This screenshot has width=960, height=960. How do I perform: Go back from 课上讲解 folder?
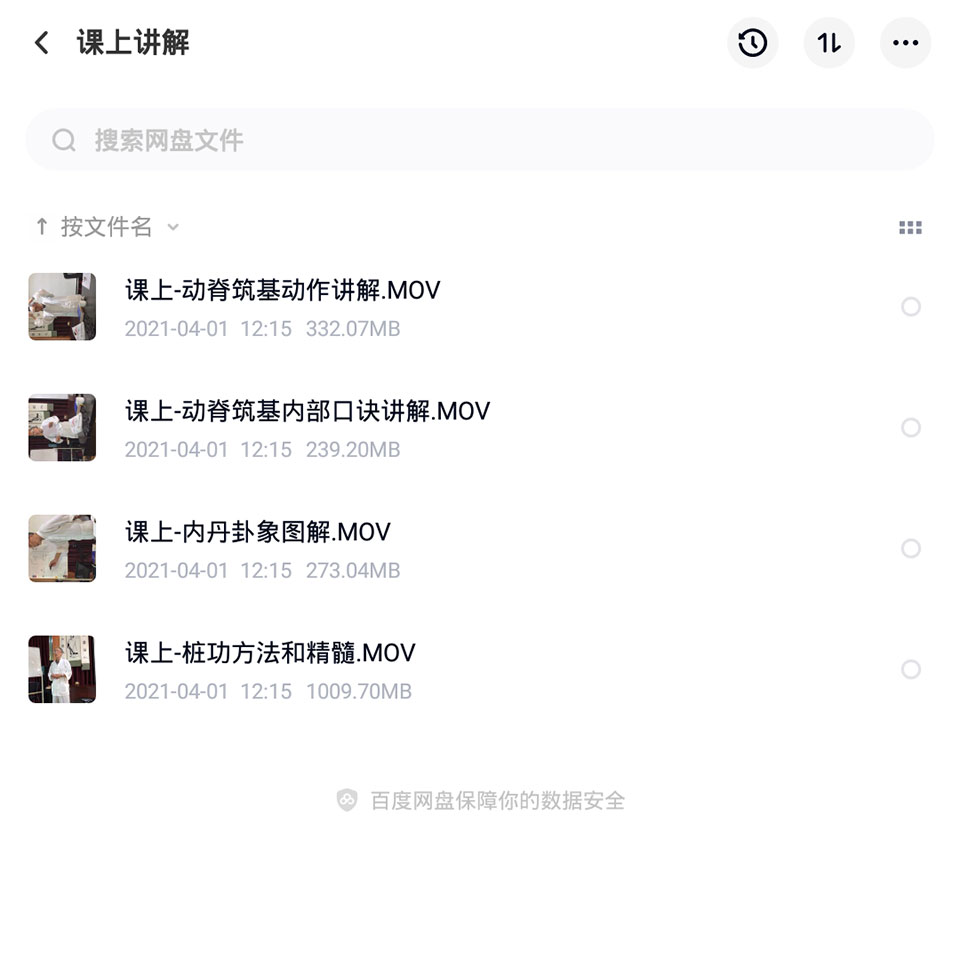[41, 43]
